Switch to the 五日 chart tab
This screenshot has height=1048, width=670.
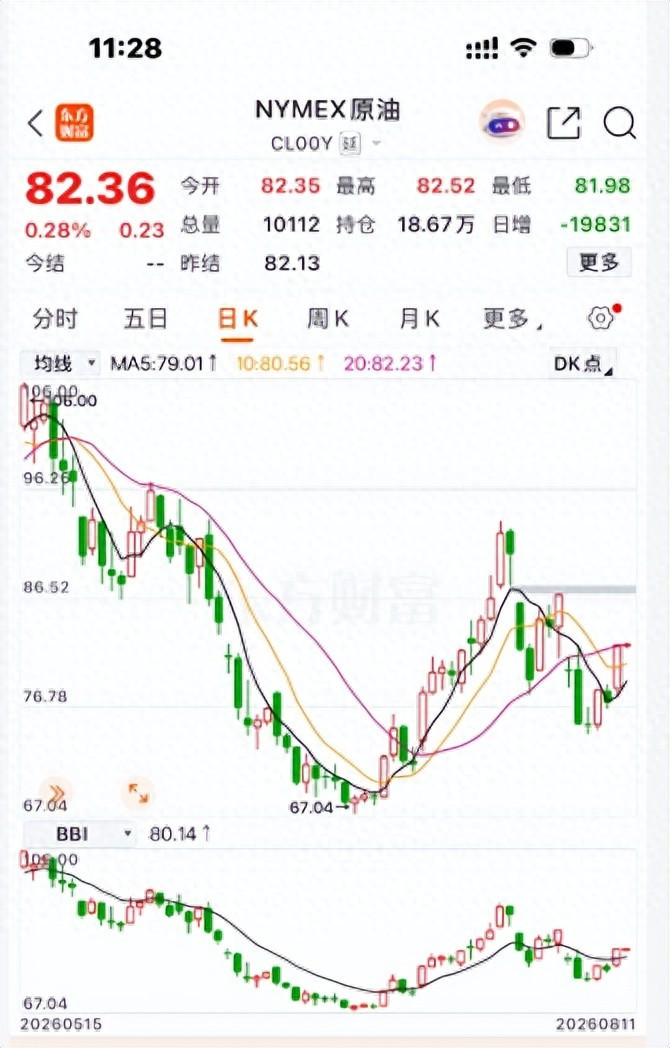[x=145, y=319]
